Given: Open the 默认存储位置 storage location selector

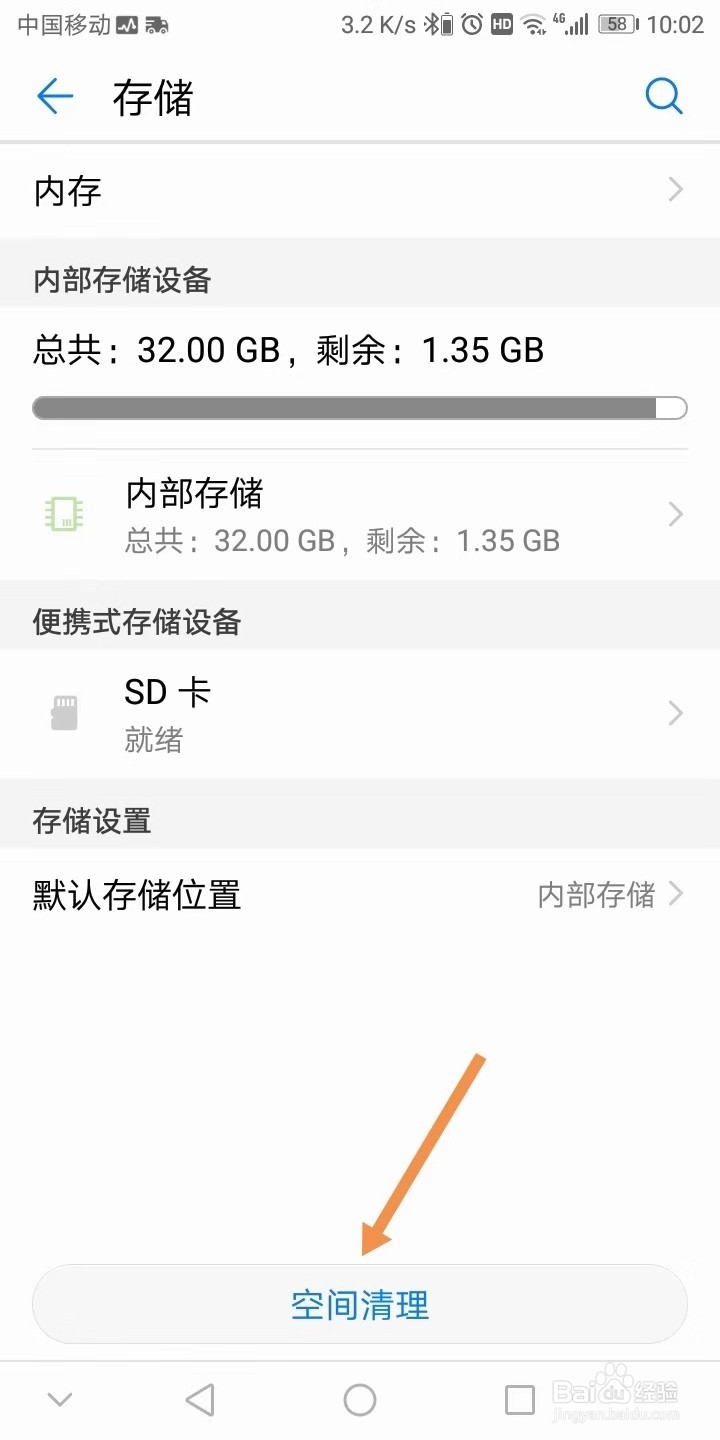Looking at the screenshot, I should 360,894.
